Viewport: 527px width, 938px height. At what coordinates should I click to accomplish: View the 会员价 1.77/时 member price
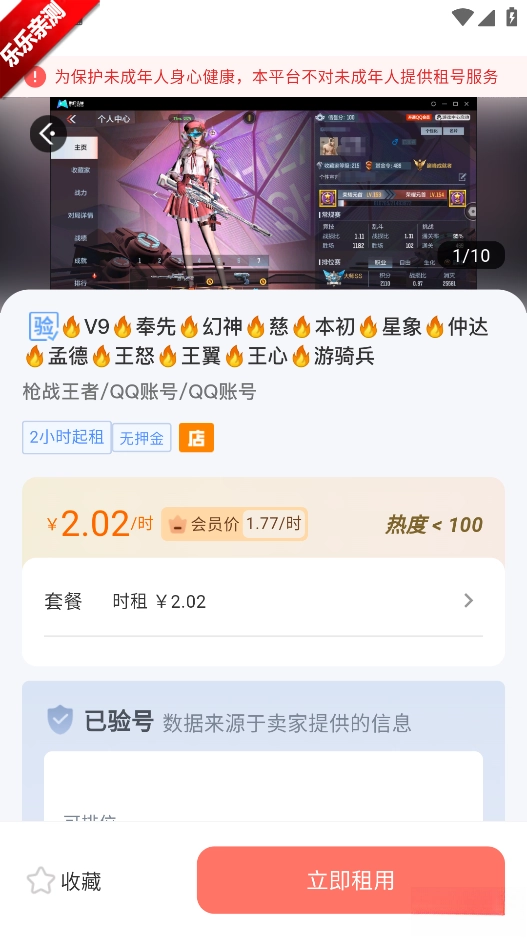[234, 524]
